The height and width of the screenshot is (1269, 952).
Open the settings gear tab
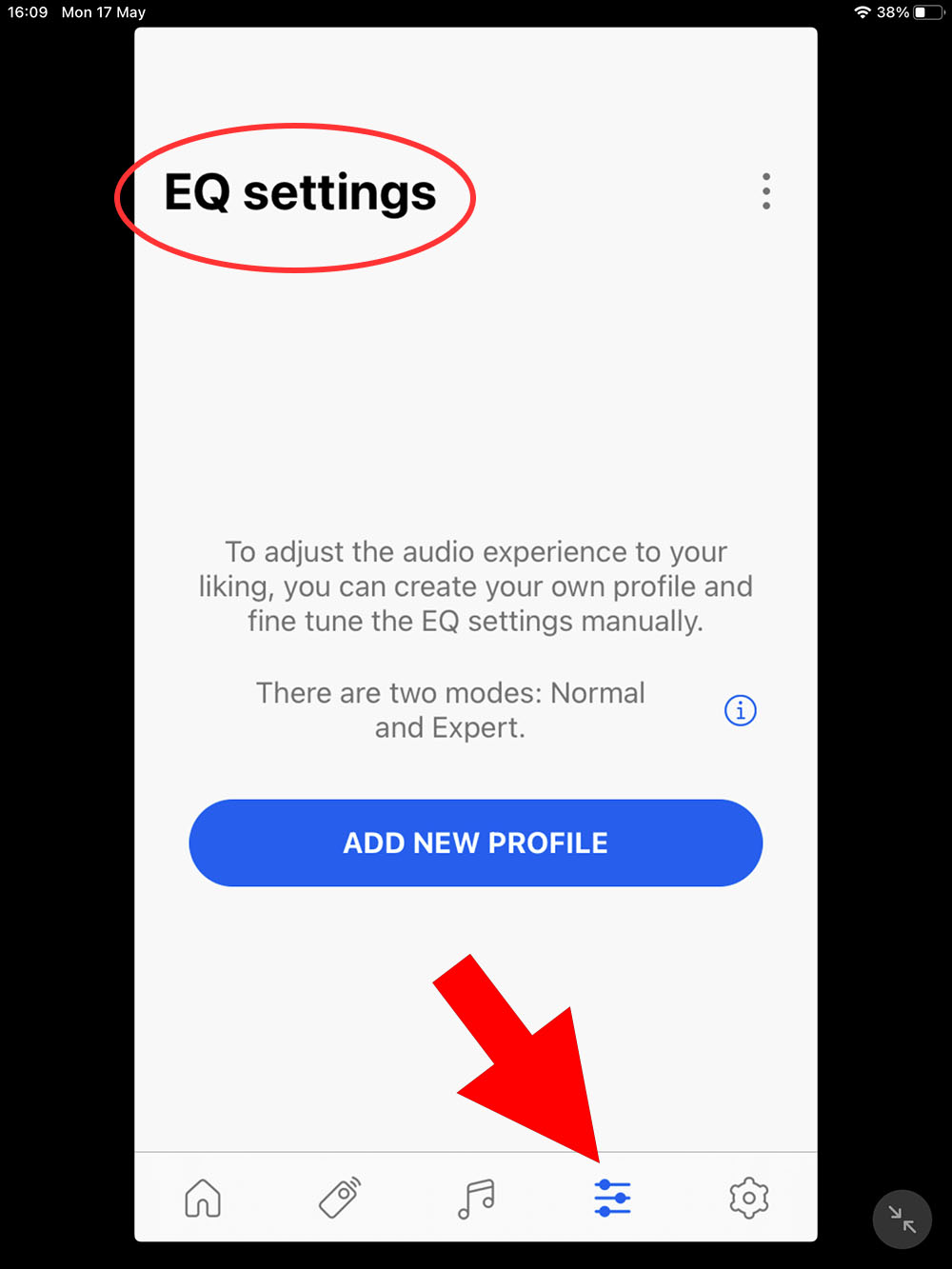[x=748, y=1198]
